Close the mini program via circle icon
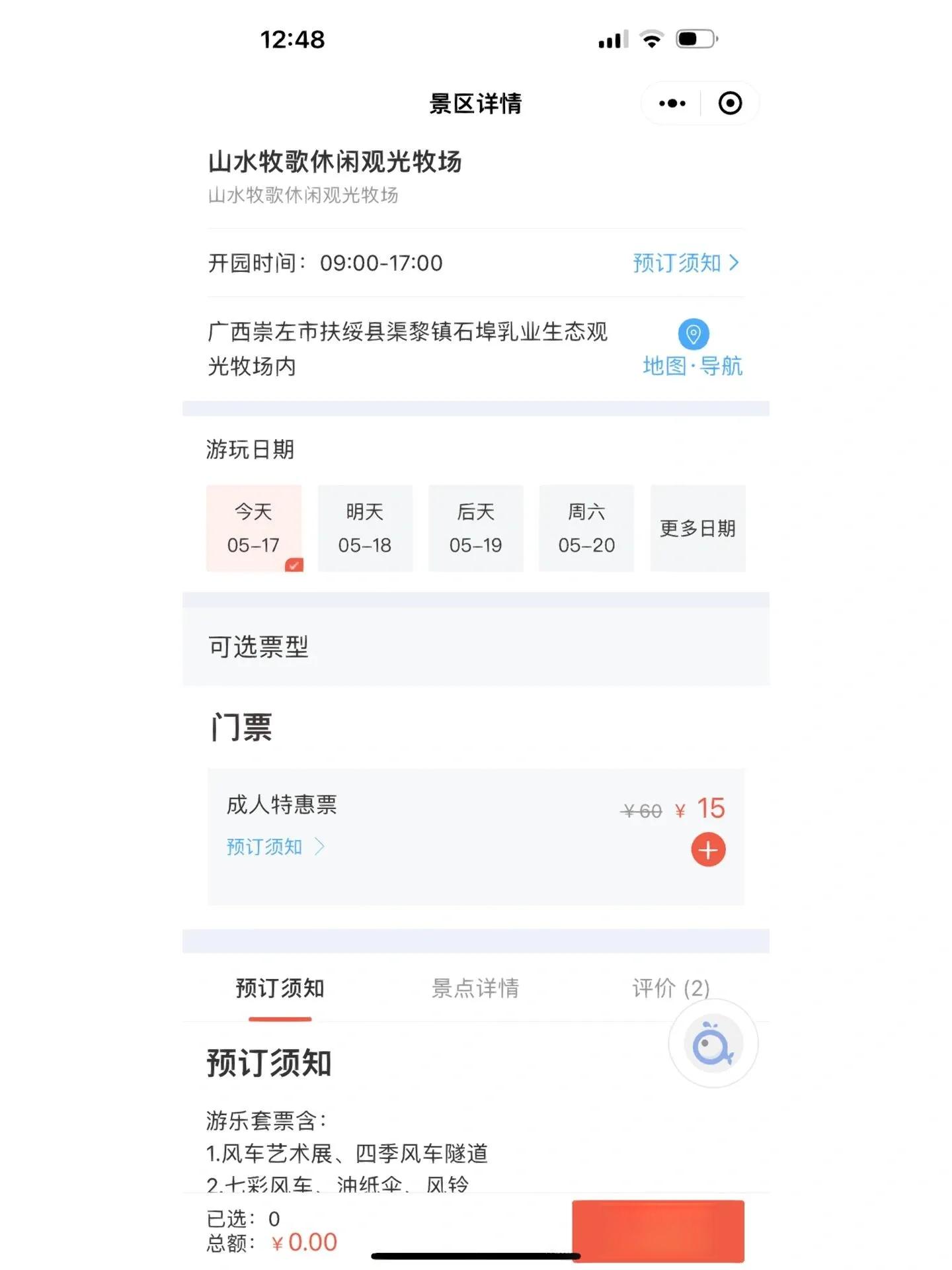The image size is (952, 1270). [730, 103]
